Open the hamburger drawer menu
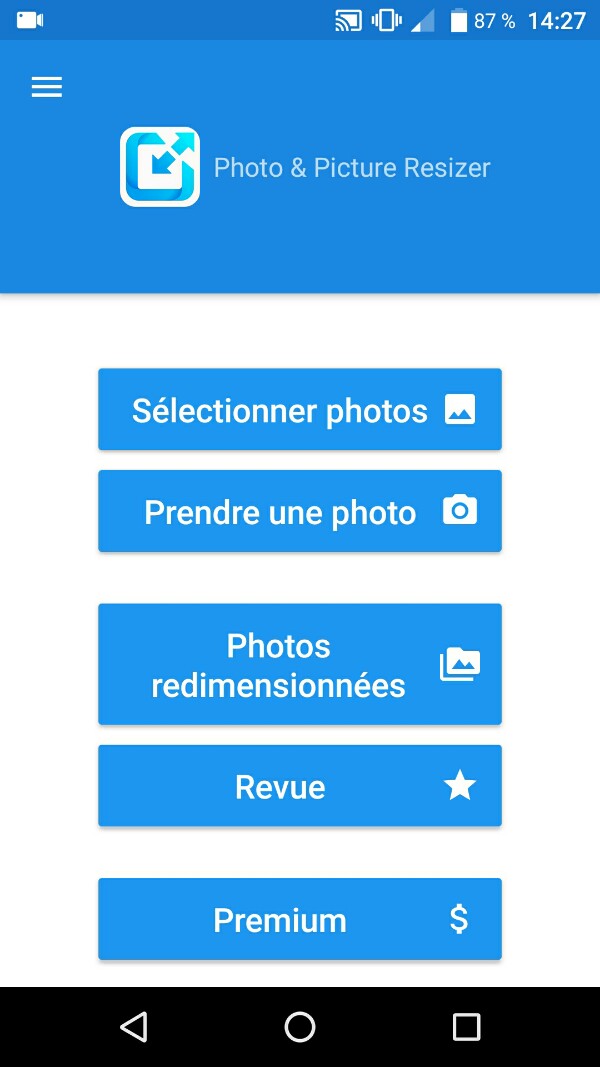 tap(47, 88)
